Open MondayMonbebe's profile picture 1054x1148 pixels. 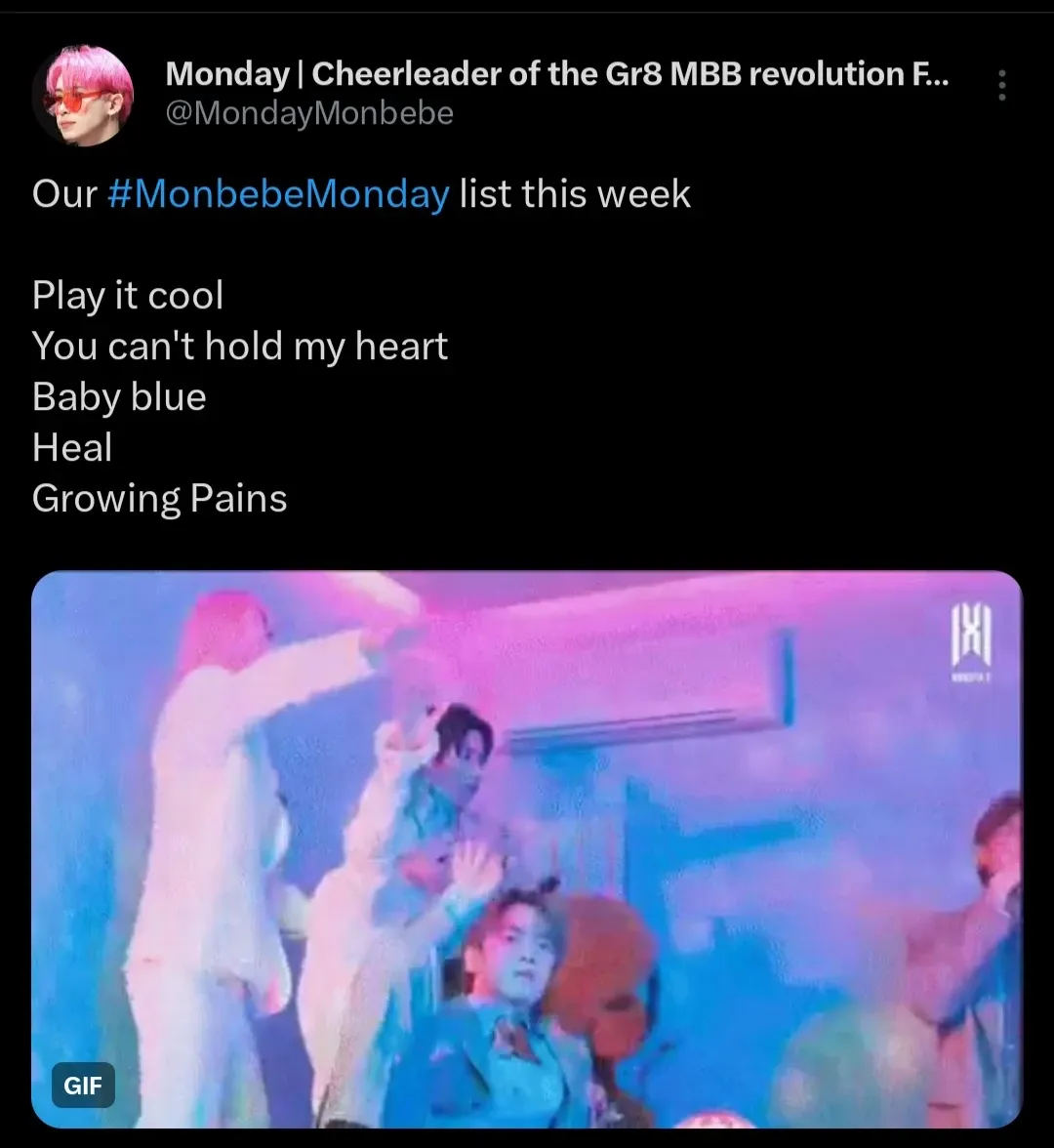click(x=83, y=95)
